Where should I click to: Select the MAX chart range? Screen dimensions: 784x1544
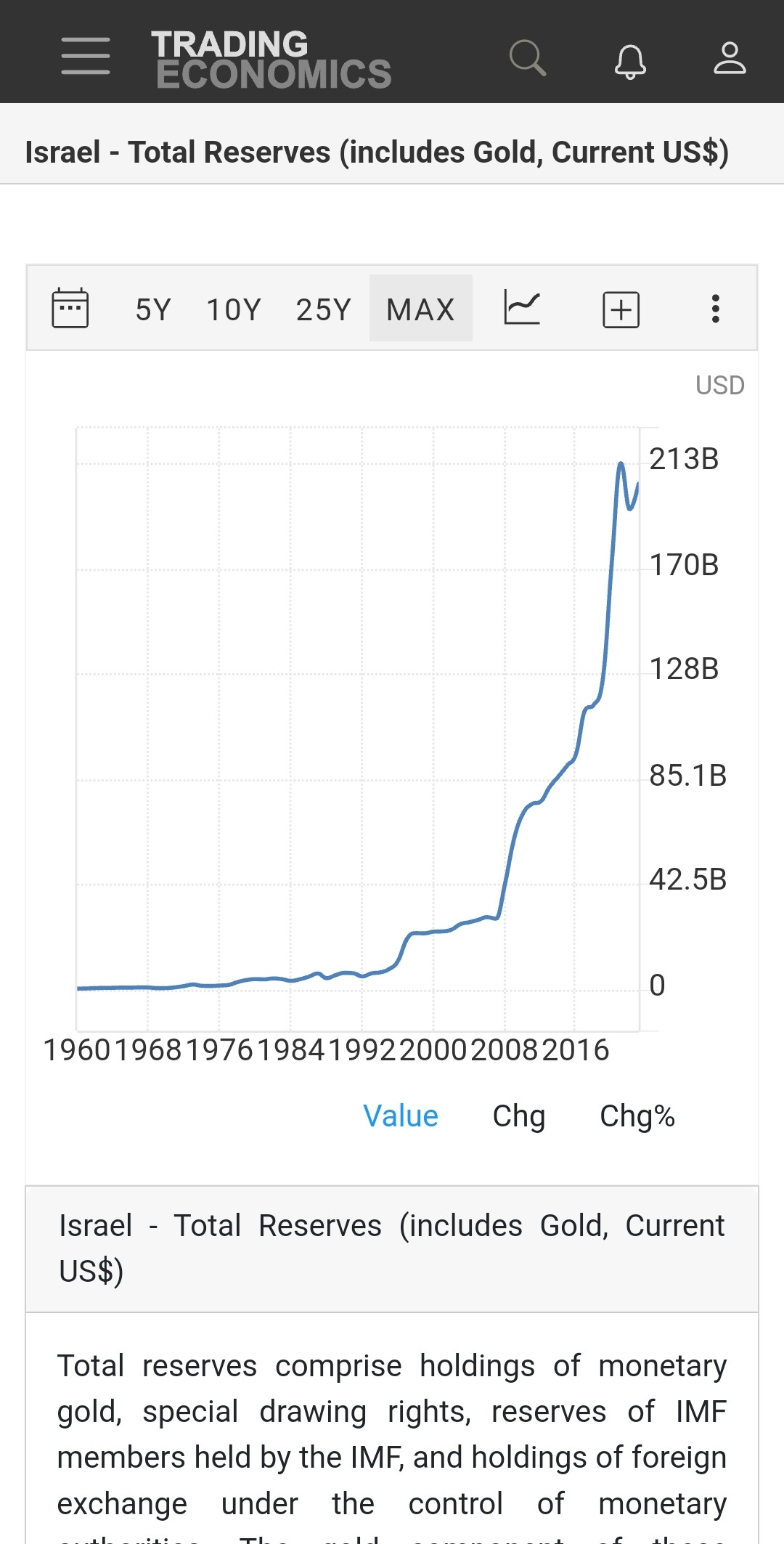tap(420, 309)
